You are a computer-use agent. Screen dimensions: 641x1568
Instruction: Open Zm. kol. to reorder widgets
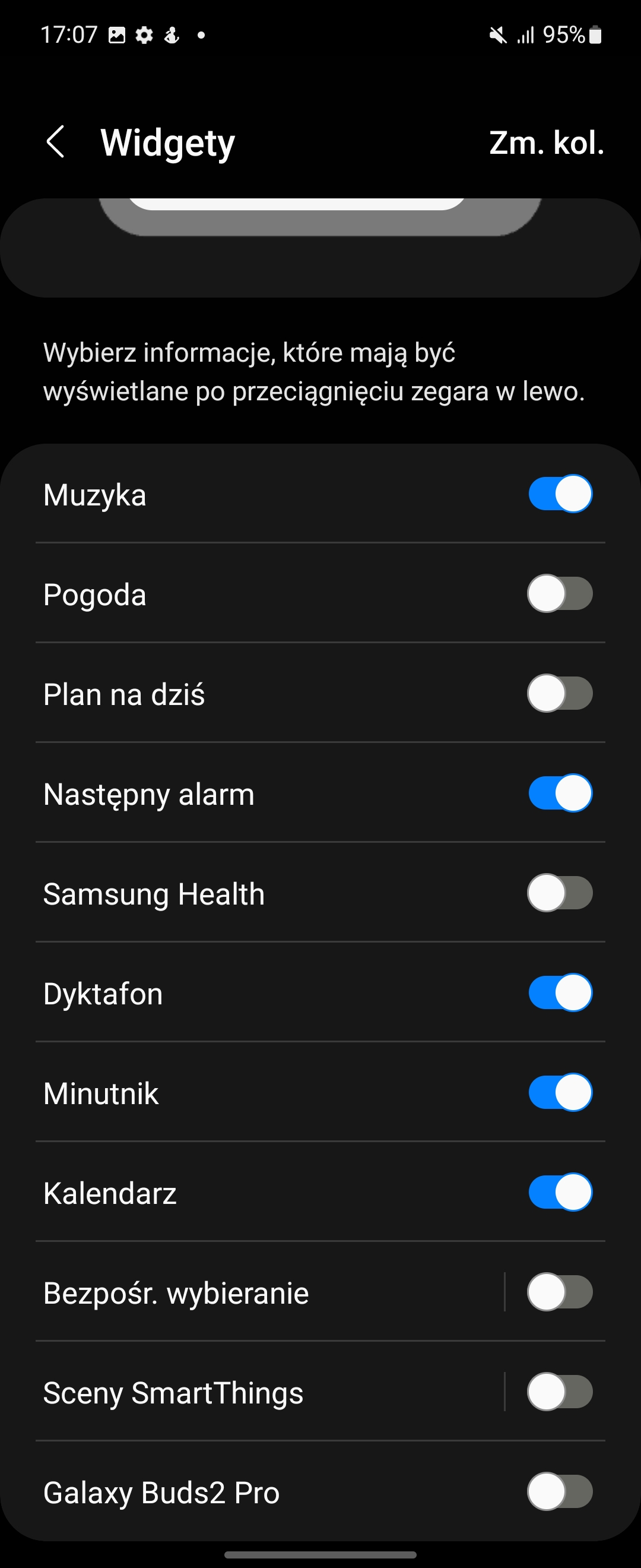(546, 144)
